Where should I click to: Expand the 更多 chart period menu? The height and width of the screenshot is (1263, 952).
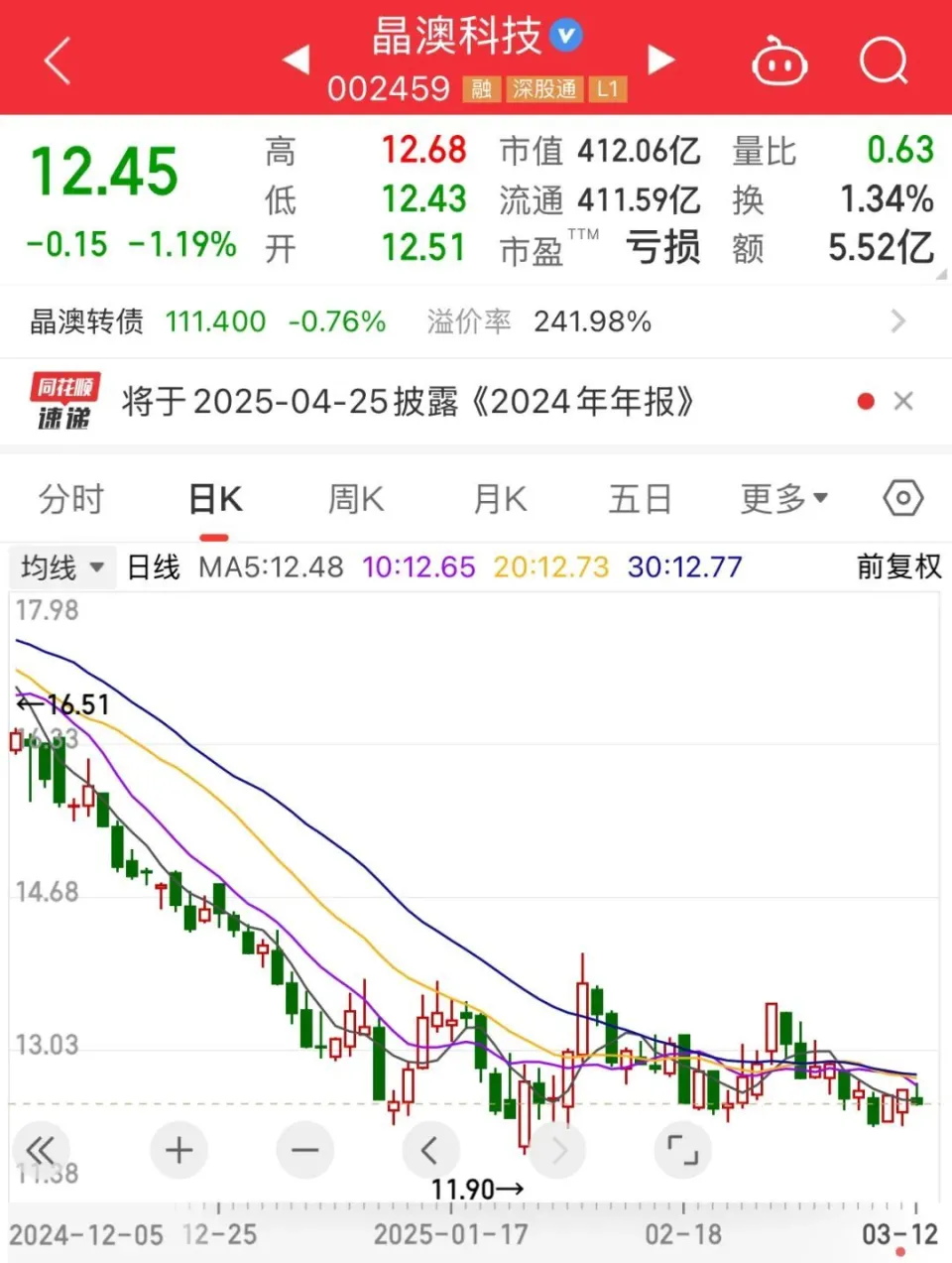783,499
